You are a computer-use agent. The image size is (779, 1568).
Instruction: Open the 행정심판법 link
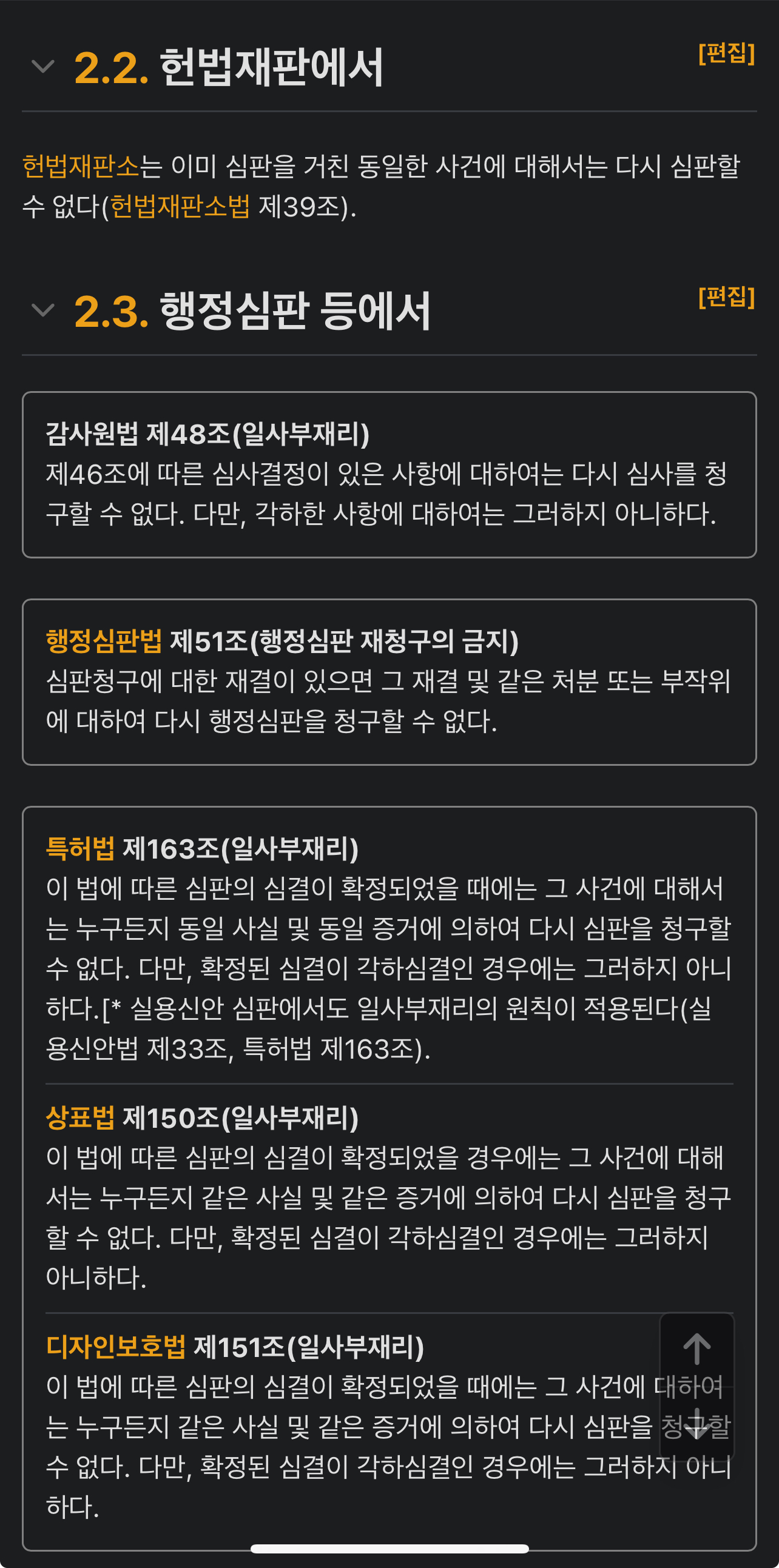tap(104, 641)
